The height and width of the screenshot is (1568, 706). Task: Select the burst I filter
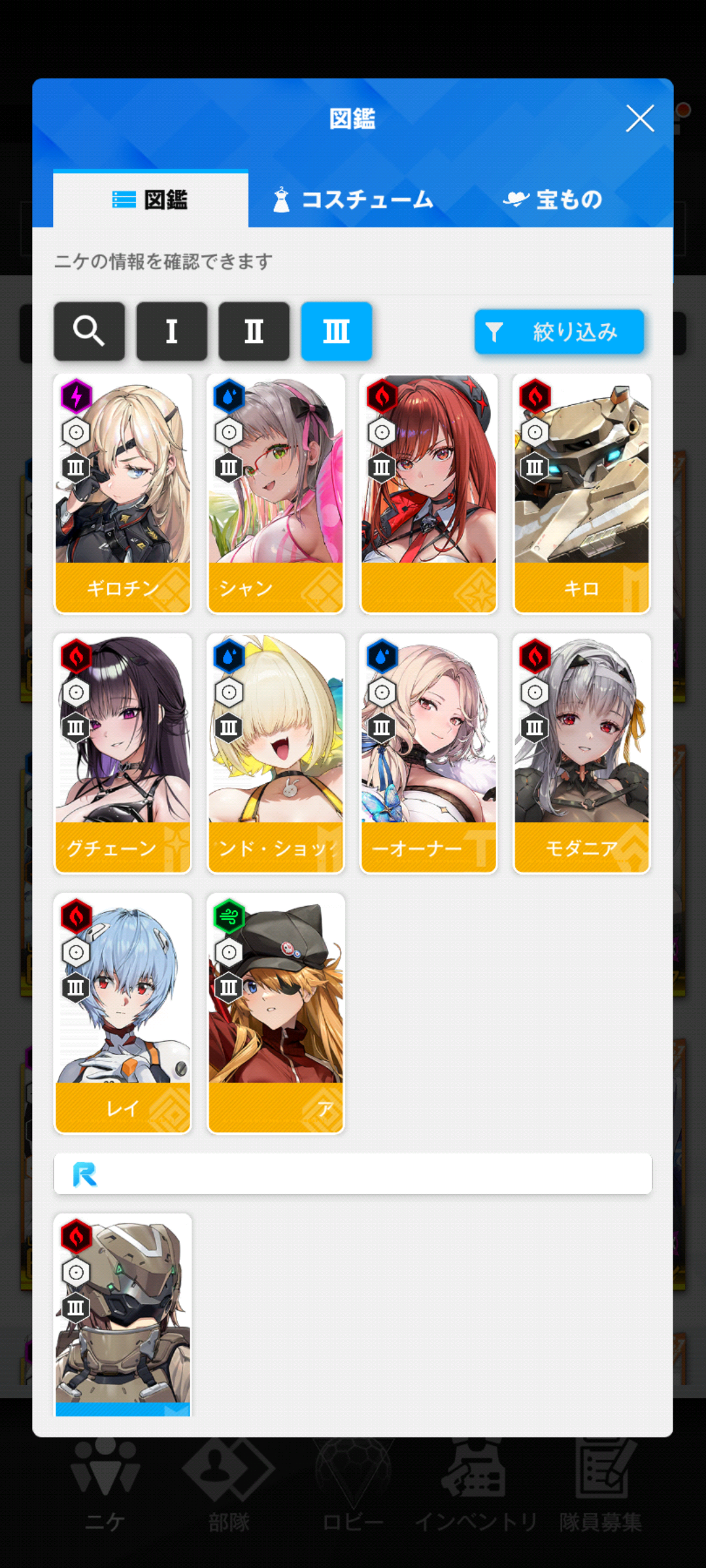click(x=171, y=331)
